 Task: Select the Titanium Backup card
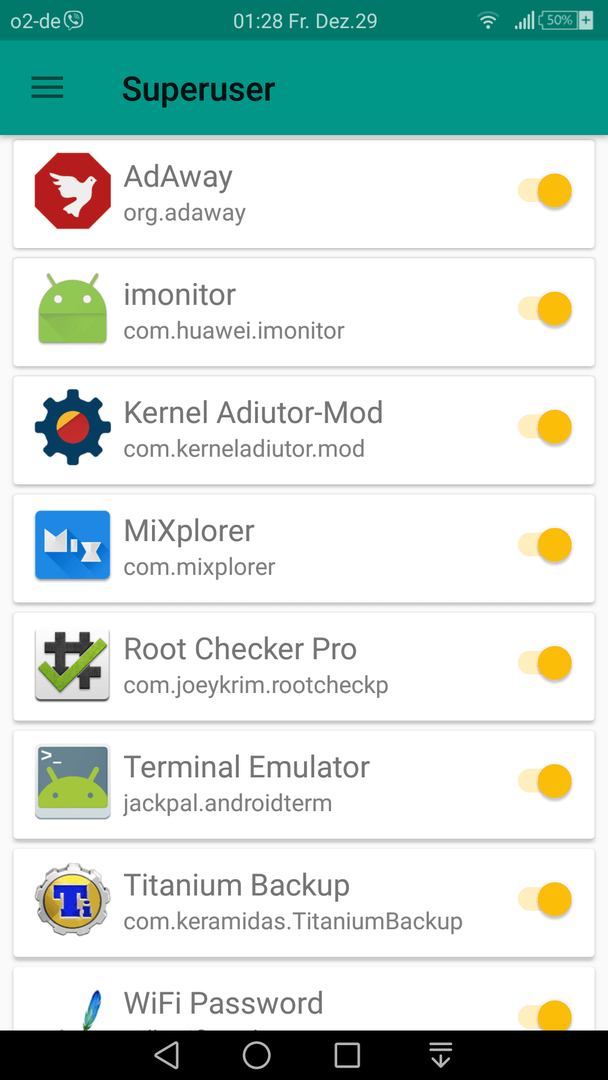click(x=304, y=903)
